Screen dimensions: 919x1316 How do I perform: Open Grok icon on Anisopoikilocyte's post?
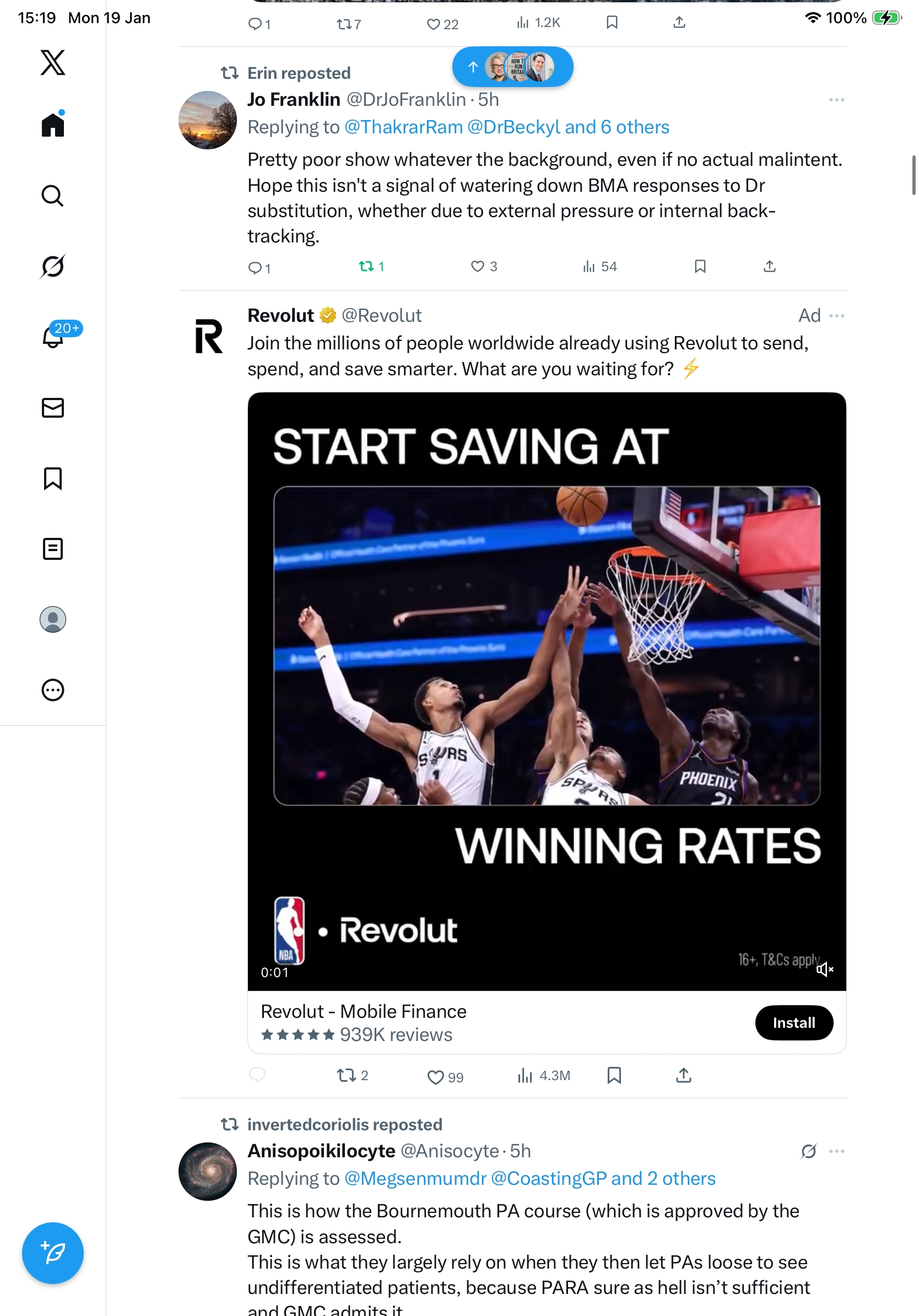tap(808, 1151)
